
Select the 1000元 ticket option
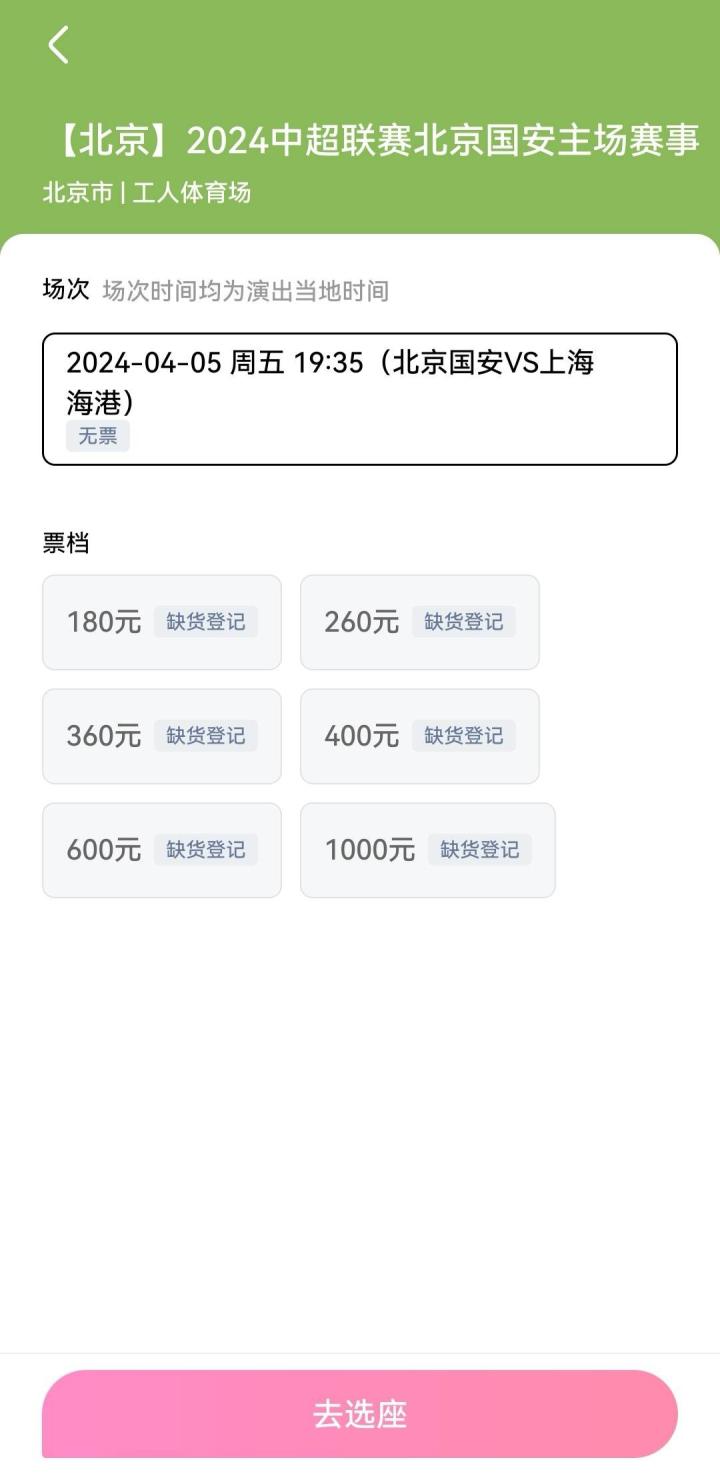(428, 850)
